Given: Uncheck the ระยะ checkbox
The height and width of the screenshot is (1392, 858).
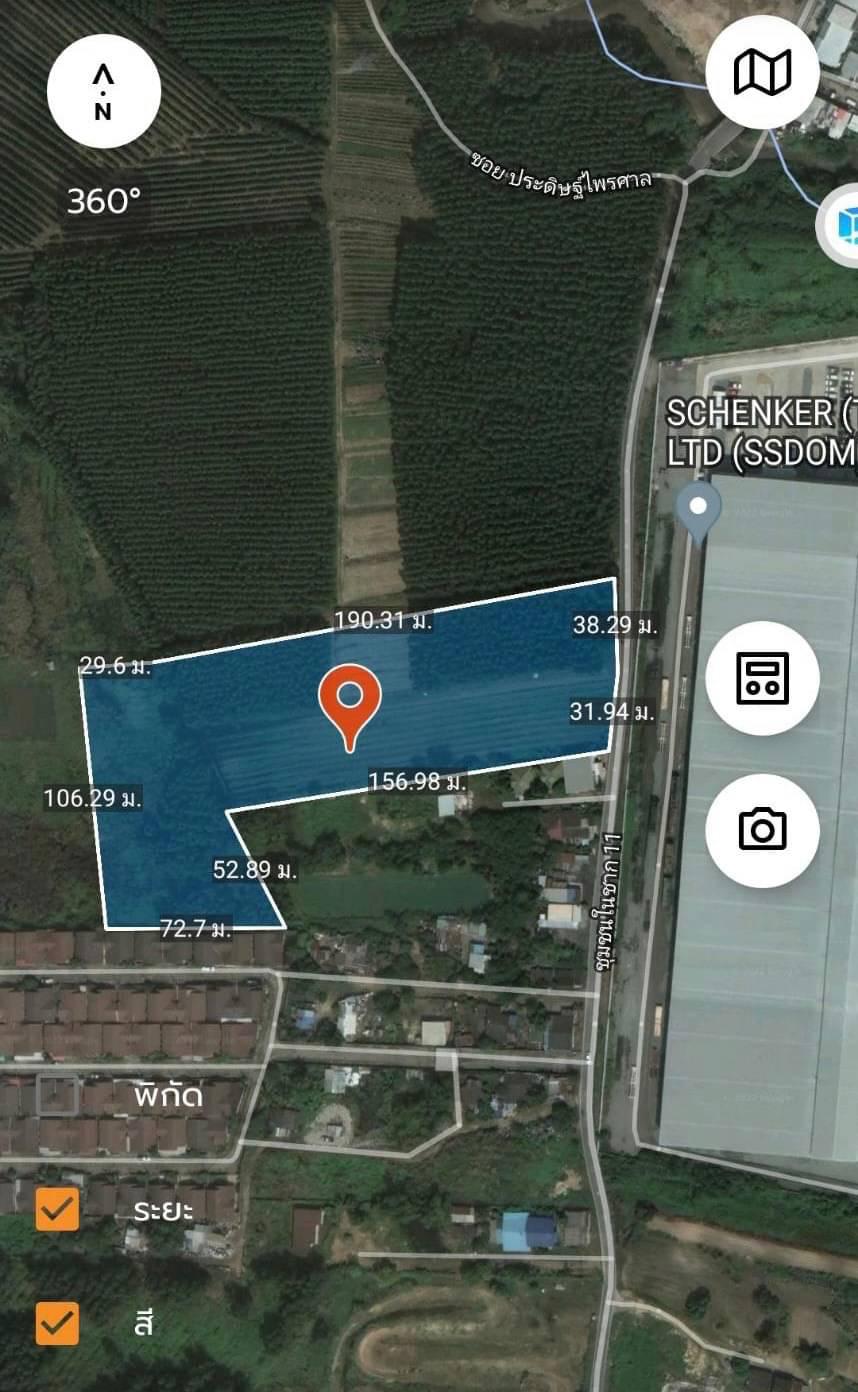Looking at the screenshot, I should pos(57,1209).
